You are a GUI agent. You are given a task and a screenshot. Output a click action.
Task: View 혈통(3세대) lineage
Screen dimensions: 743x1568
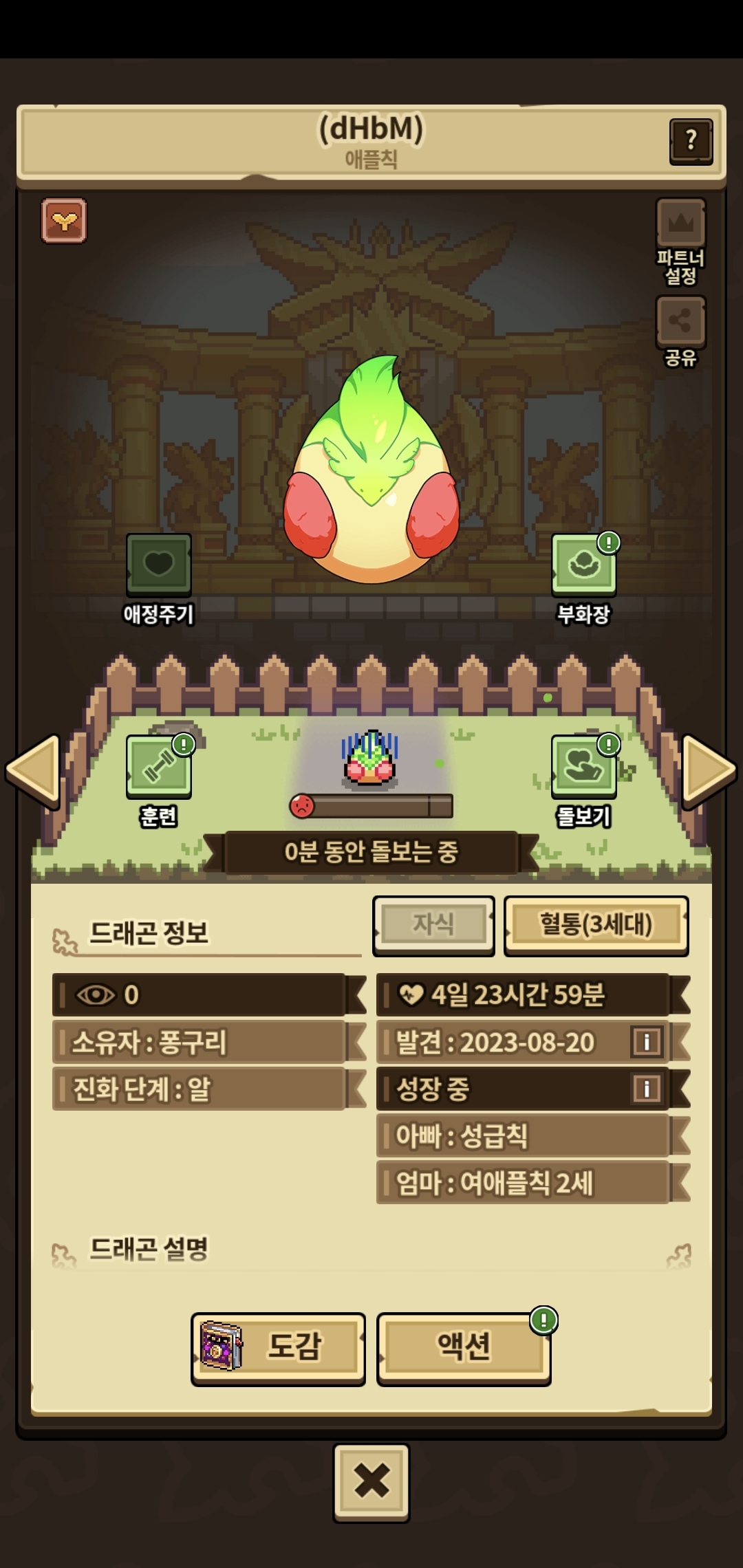(596, 925)
